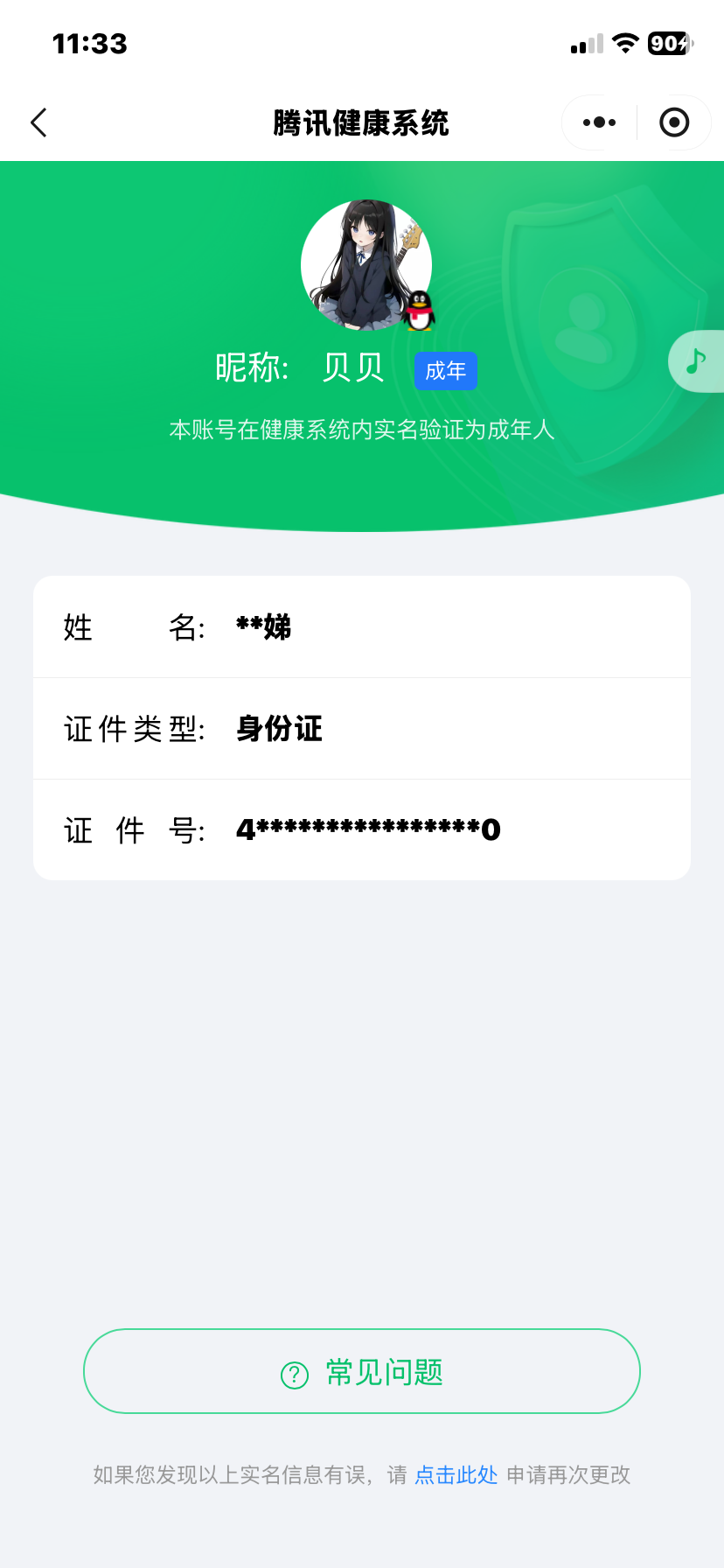Viewport: 724px width, 1568px height.
Task: Open the mini-program more options menu
Action: point(597,122)
